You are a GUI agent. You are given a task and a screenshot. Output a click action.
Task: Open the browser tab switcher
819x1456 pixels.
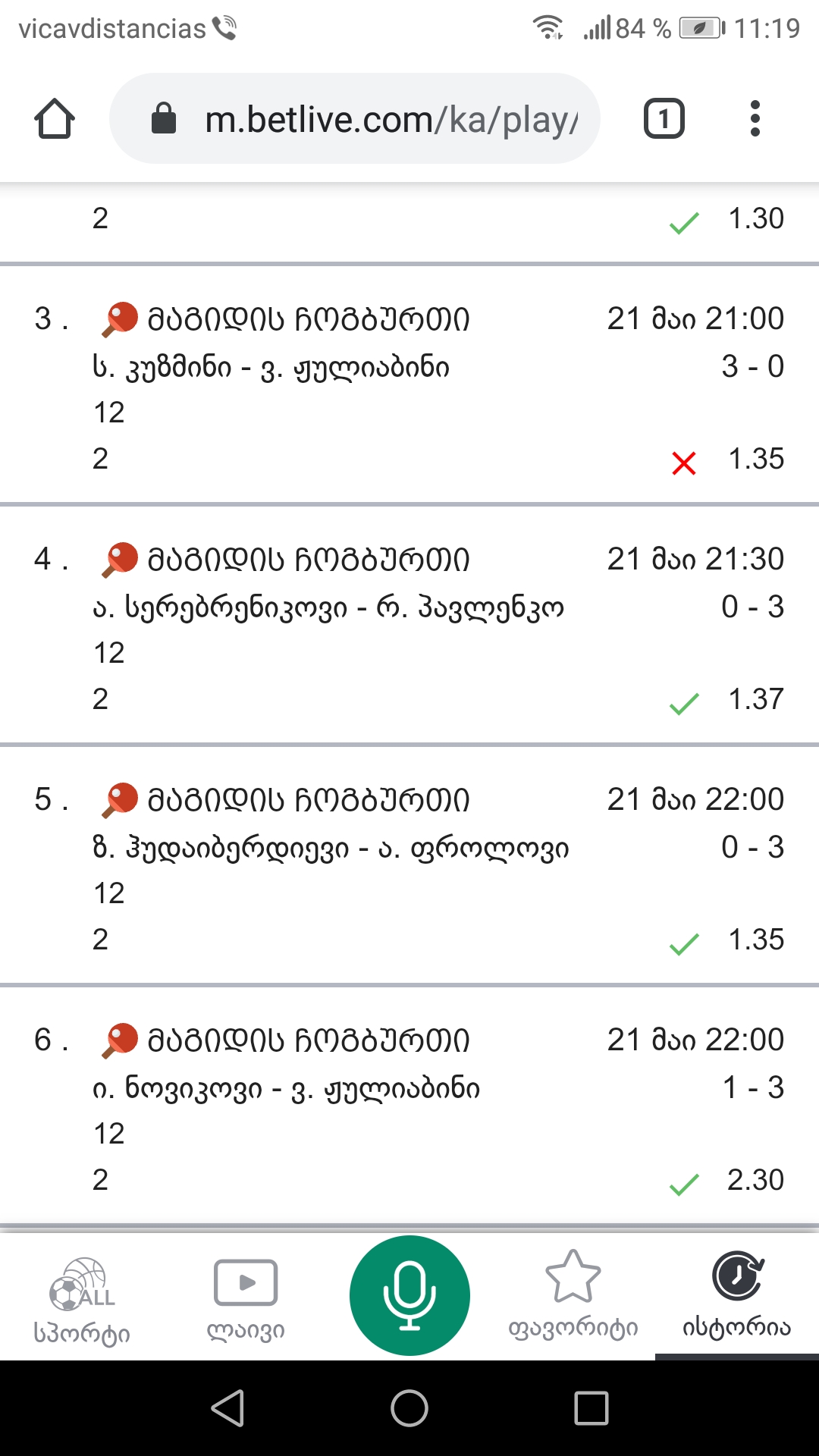coord(664,119)
